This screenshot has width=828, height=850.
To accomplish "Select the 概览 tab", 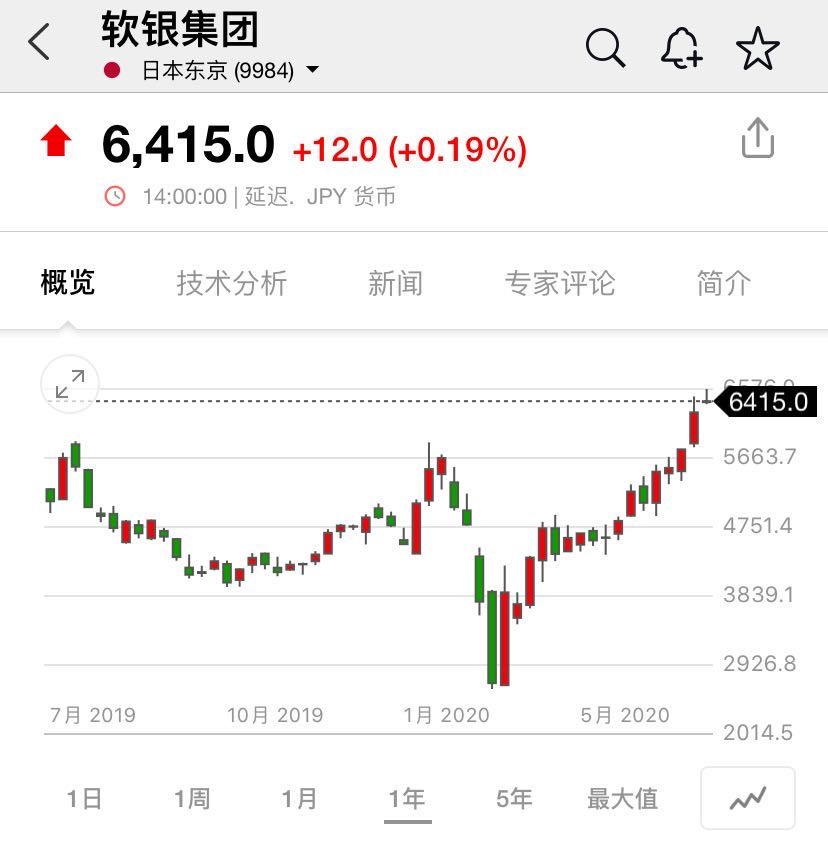I will point(68,283).
